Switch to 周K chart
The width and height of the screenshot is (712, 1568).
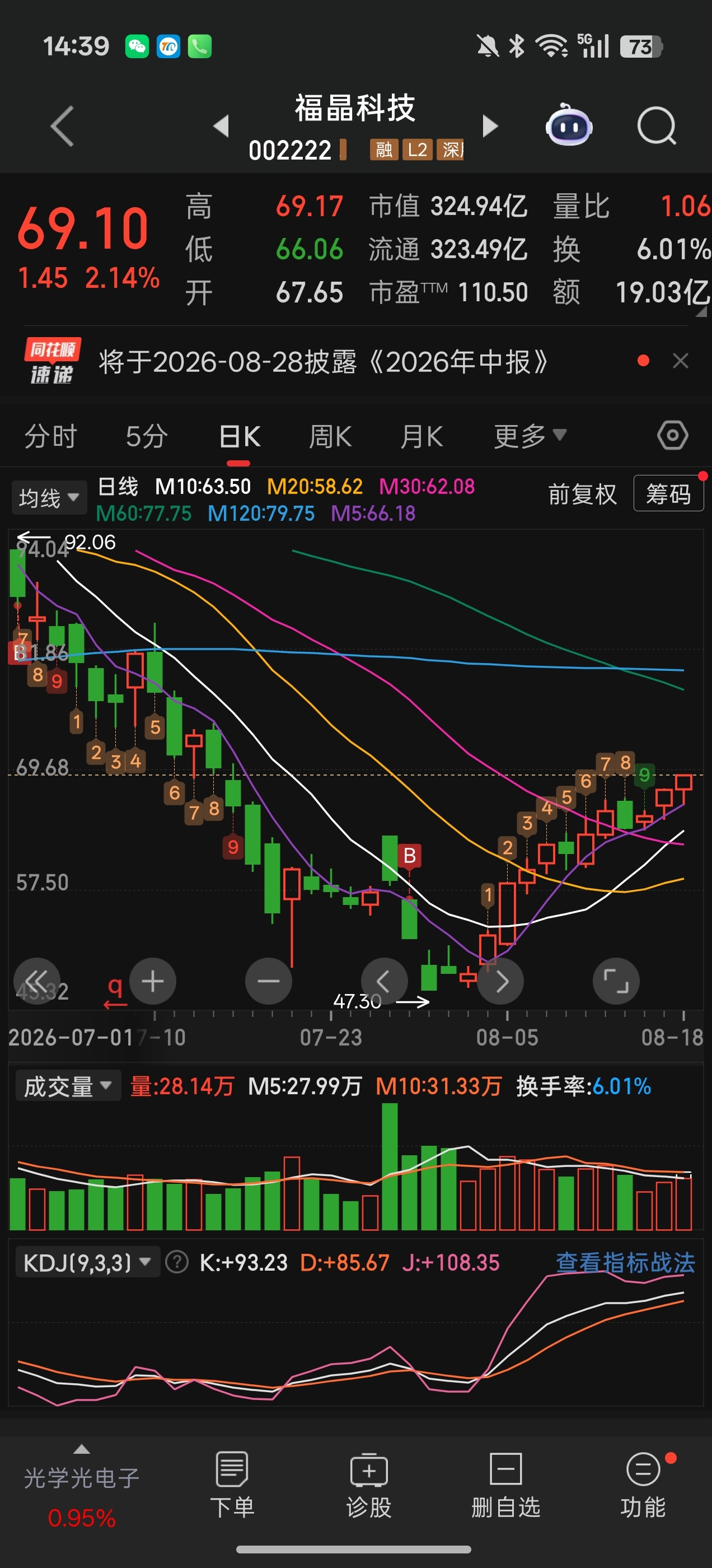coord(330,436)
